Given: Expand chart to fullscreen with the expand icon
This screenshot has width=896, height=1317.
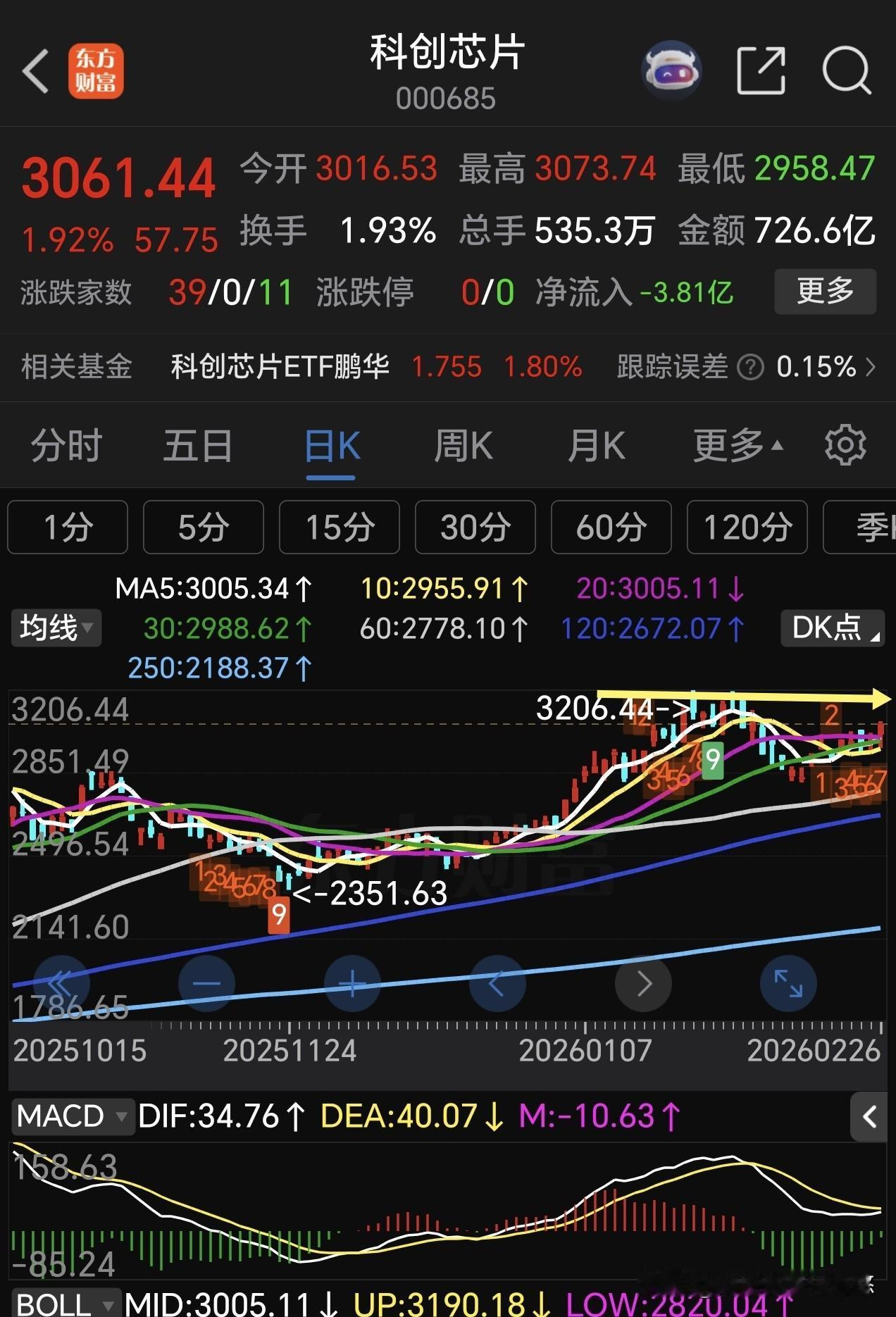Looking at the screenshot, I should pyautogui.click(x=788, y=985).
